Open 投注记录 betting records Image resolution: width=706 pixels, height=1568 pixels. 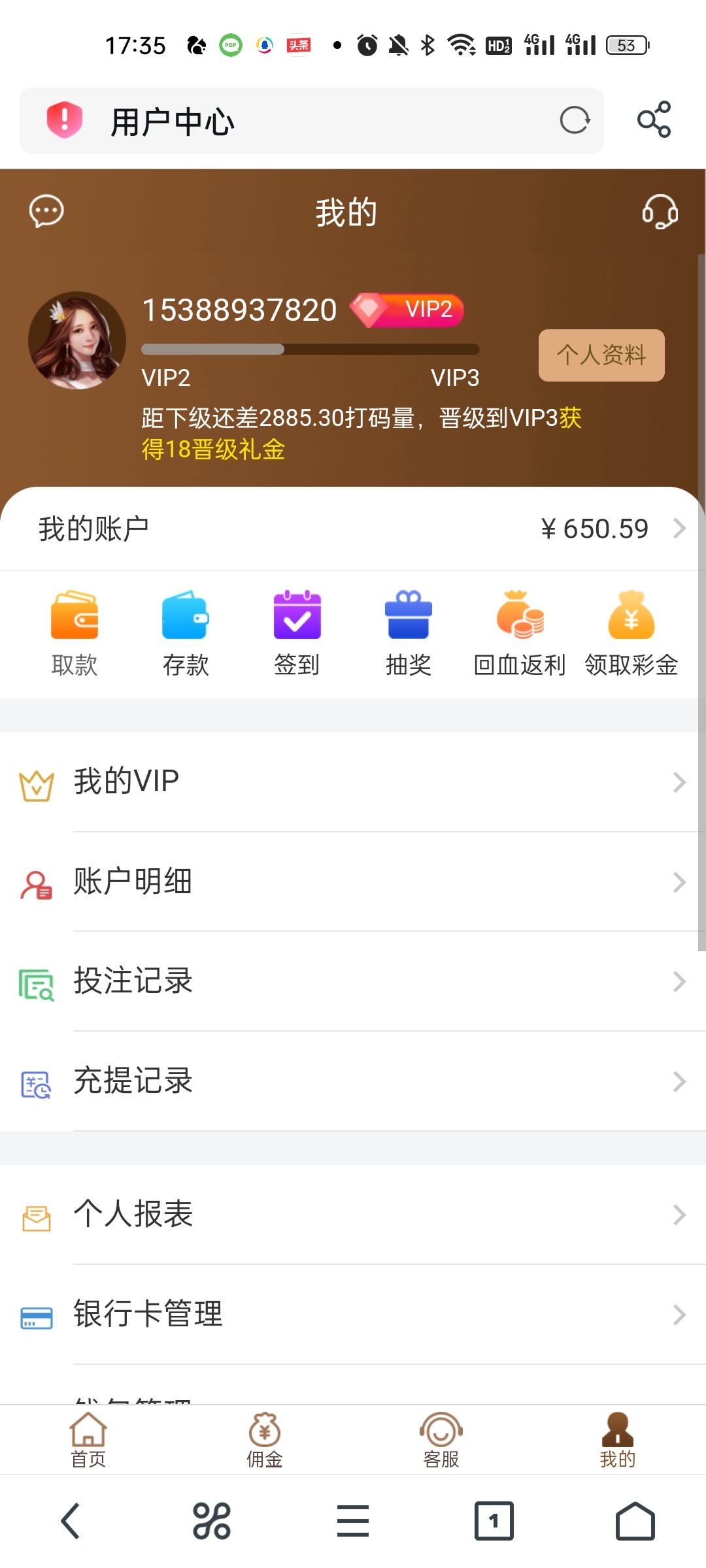pyautogui.click(x=353, y=981)
